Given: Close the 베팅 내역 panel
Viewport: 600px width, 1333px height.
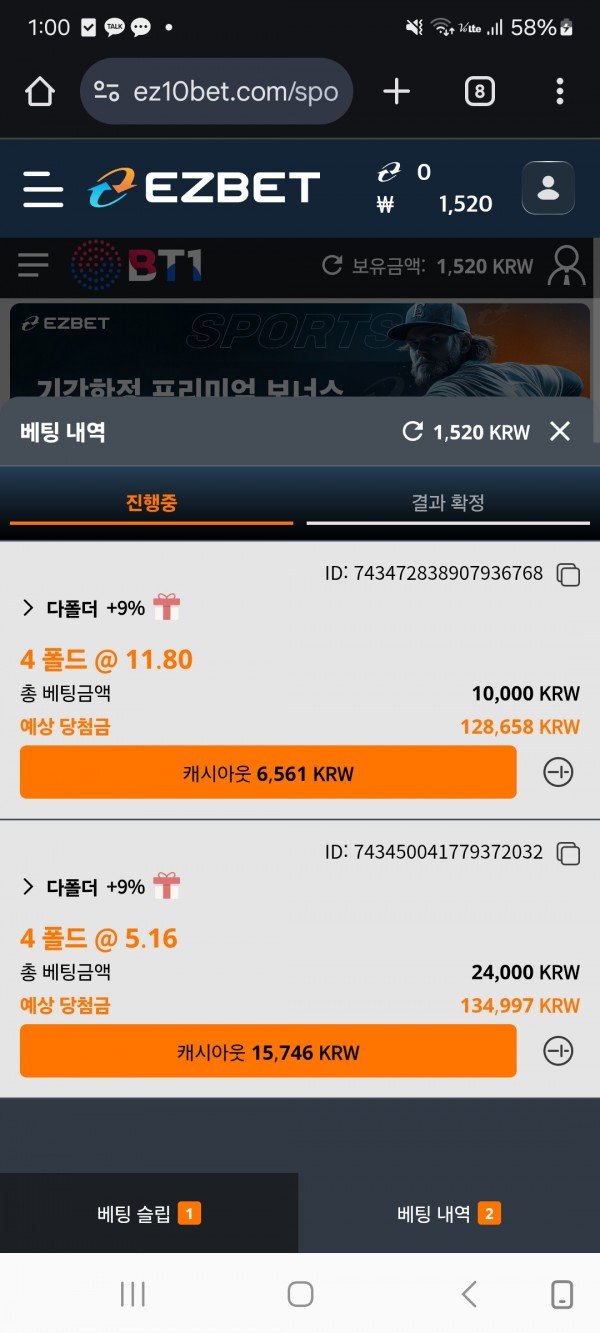Looking at the screenshot, I should click(x=560, y=432).
